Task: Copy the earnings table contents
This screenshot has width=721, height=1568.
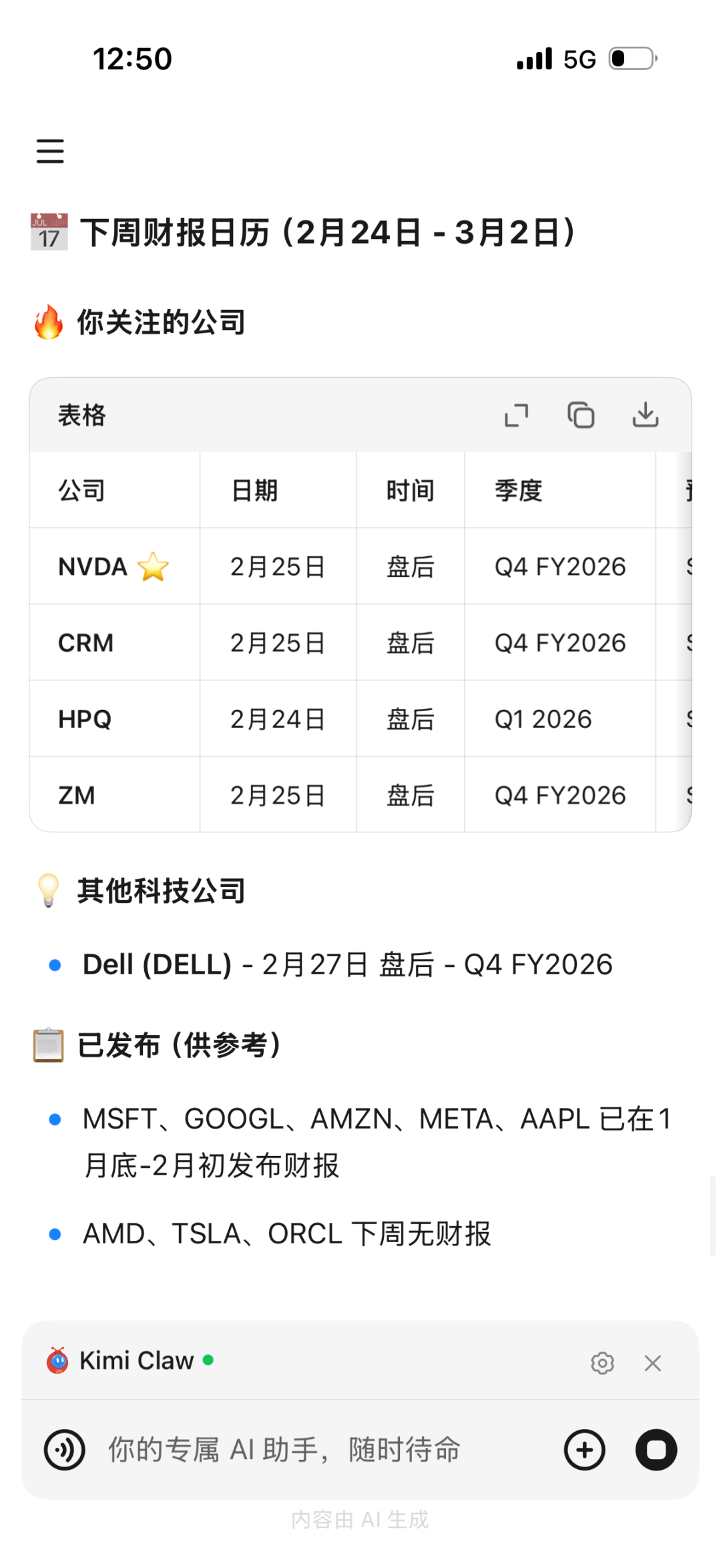Action: point(581,415)
